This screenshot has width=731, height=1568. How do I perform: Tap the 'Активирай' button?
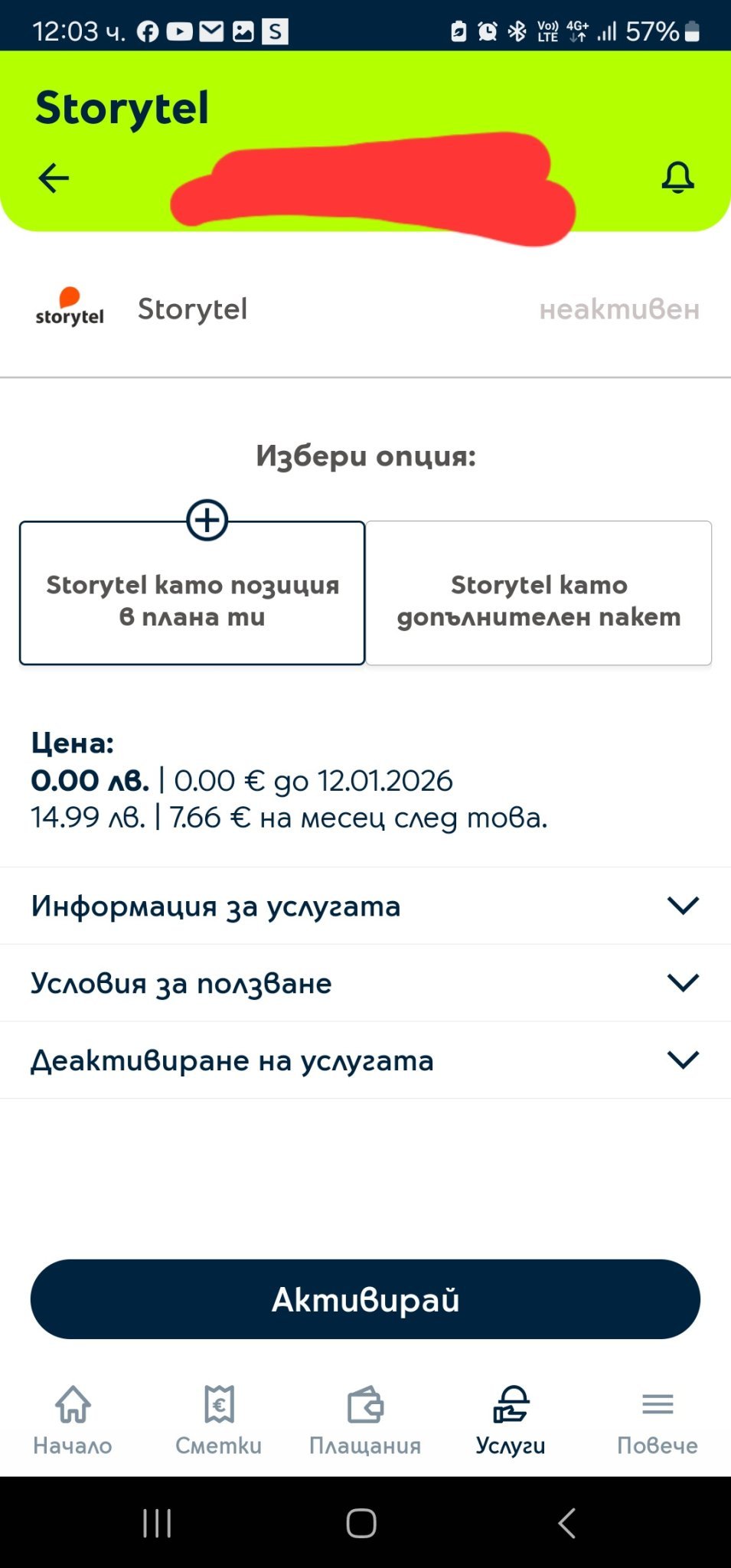point(365,1299)
